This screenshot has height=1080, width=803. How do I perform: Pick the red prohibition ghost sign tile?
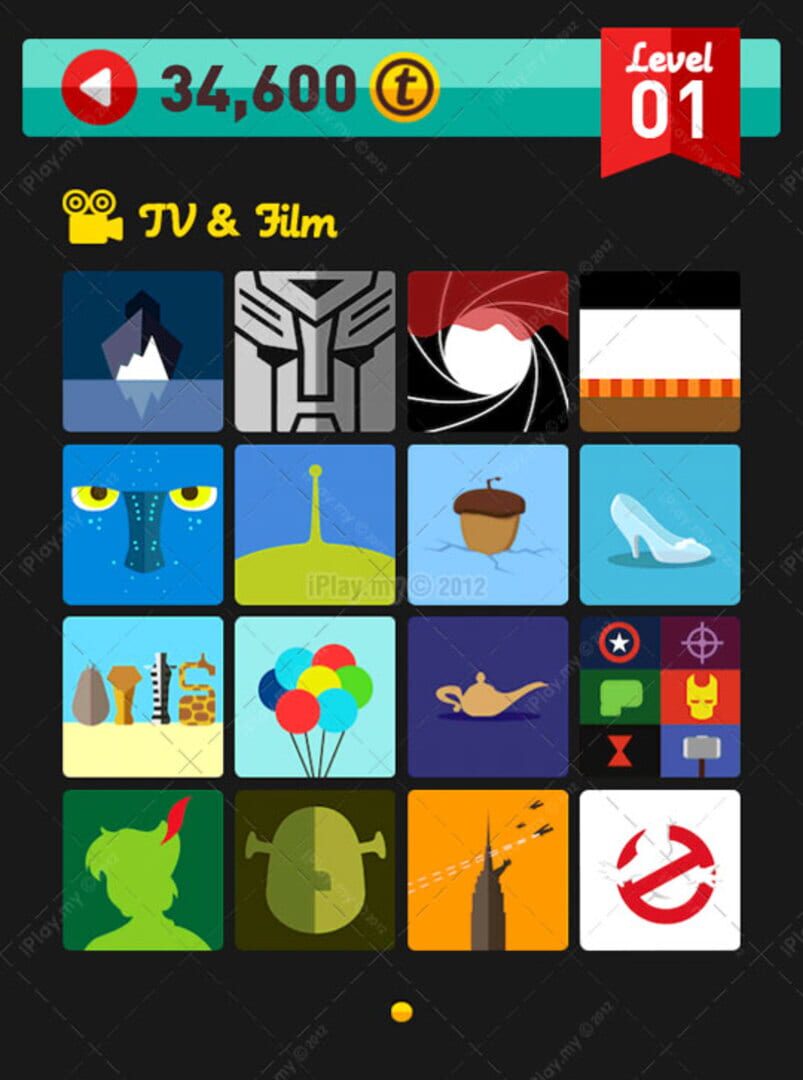tap(660, 870)
